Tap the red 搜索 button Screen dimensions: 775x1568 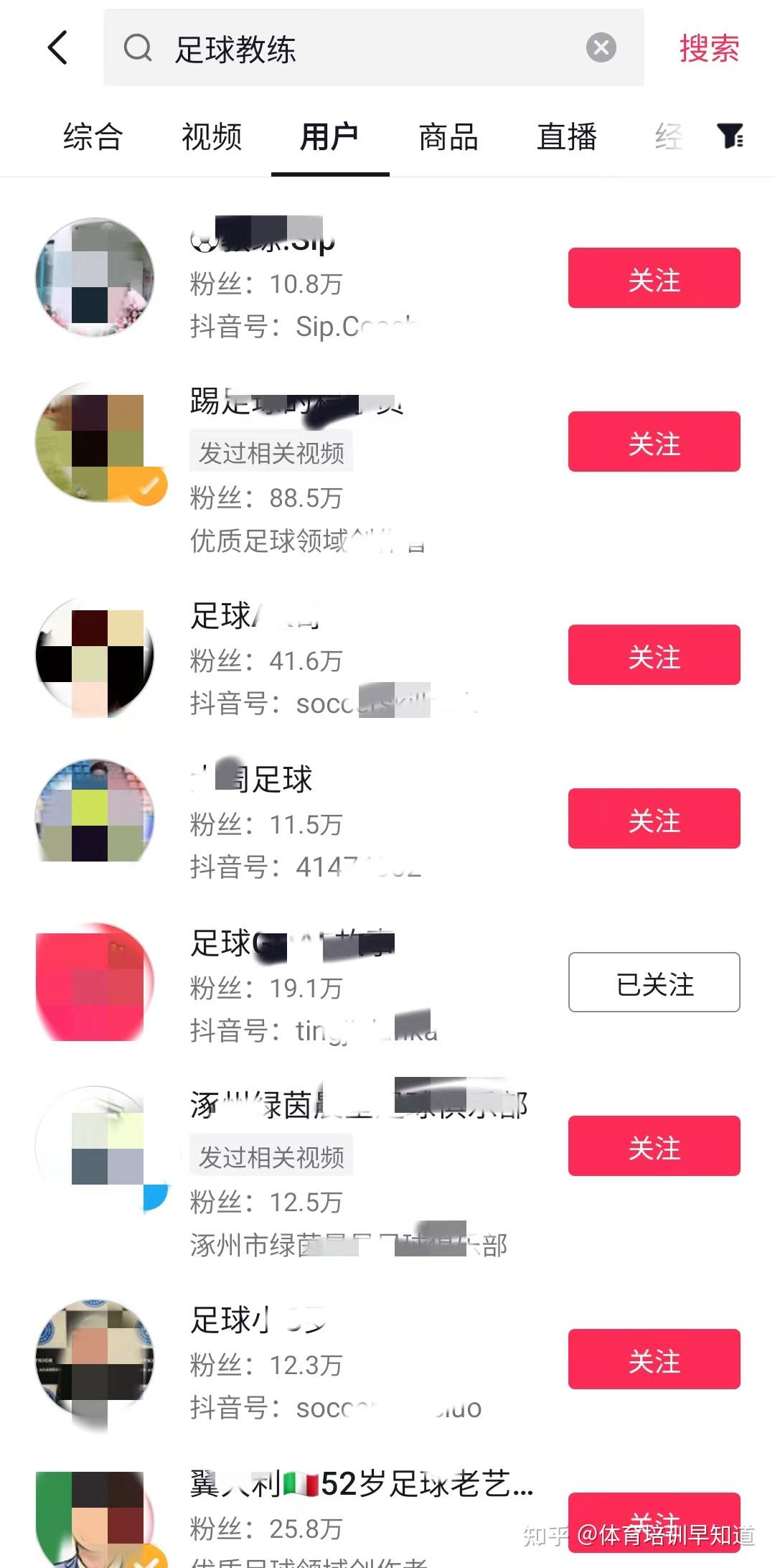point(709,49)
